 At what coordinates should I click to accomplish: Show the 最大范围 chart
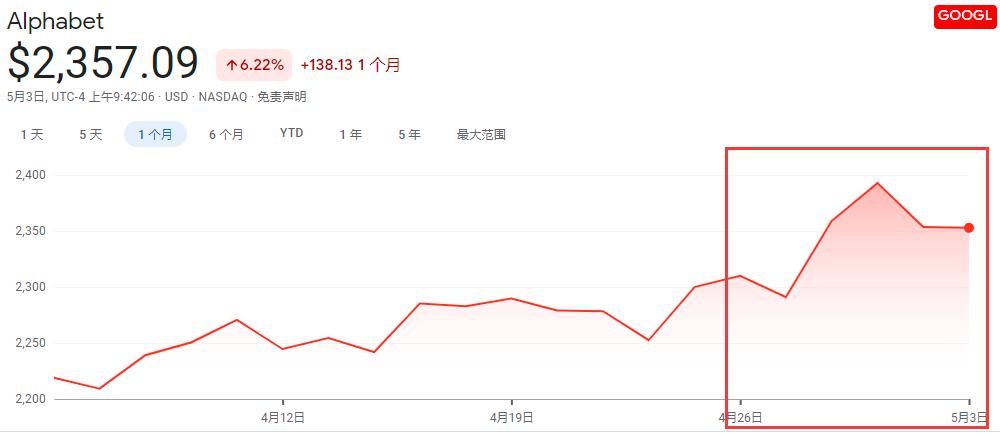(481, 134)
